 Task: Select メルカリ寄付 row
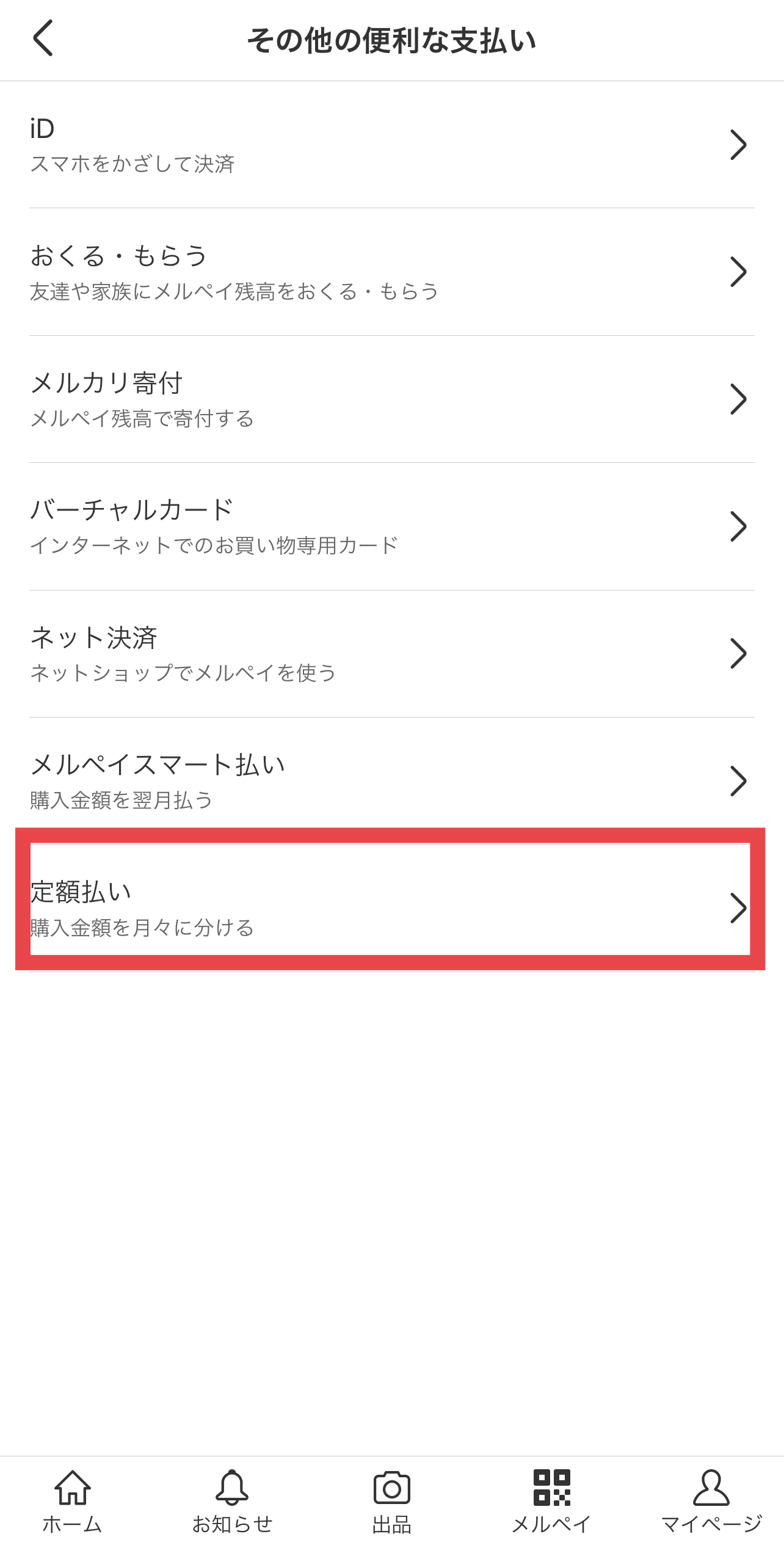tap(391, 399)
